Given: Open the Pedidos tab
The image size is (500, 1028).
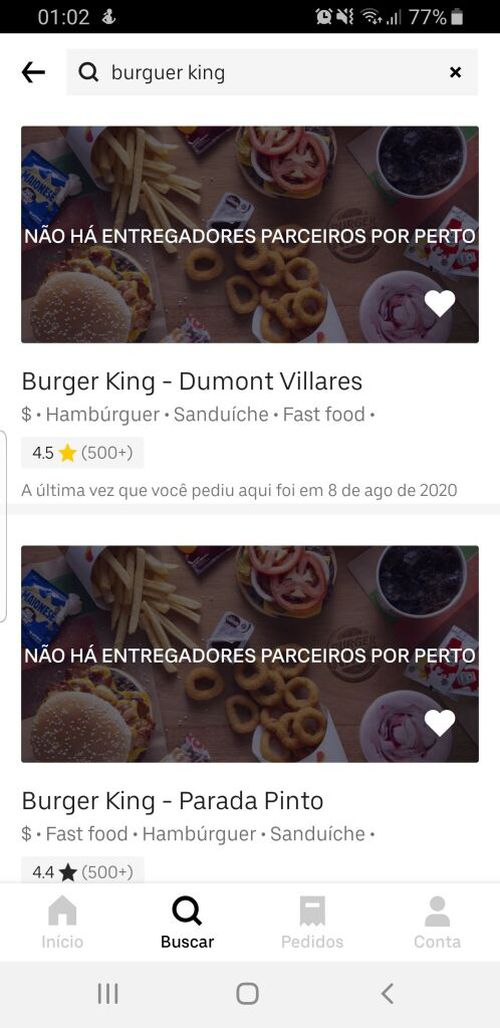Looking at the screenshot, I should (x=312, y=923).
